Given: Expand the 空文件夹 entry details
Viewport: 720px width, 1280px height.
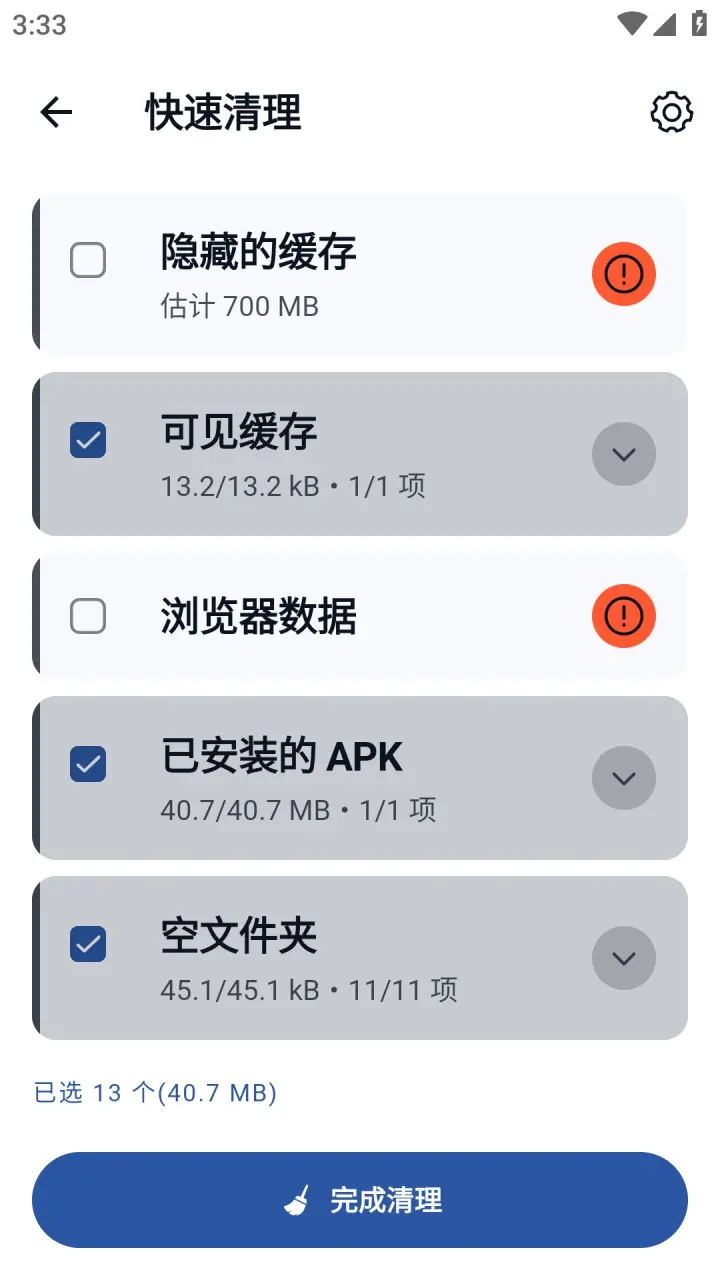Looking at the screenshot, I should pos(623,958).
